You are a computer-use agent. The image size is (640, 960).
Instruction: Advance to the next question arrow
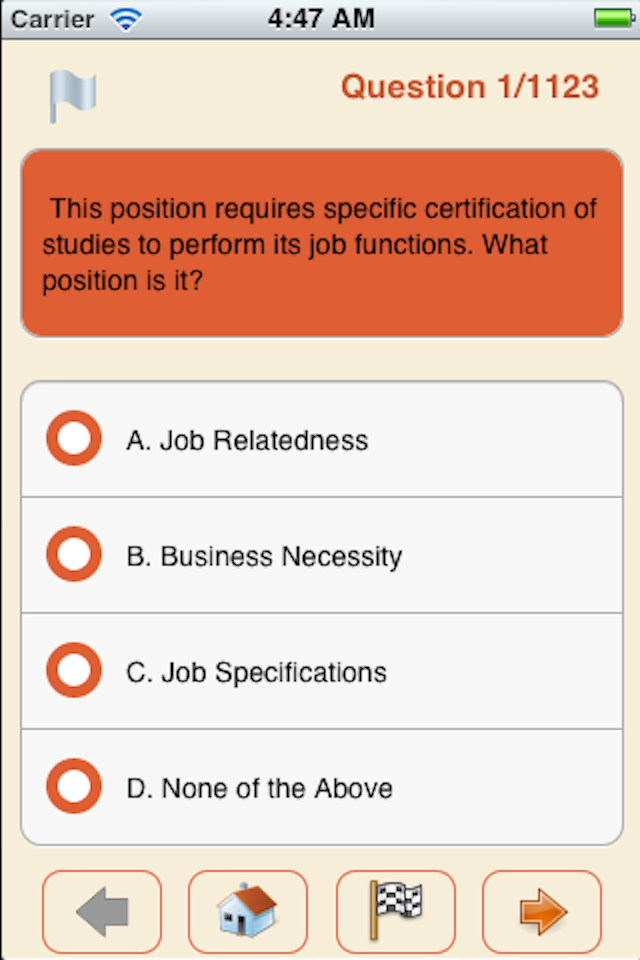point(541,912)
